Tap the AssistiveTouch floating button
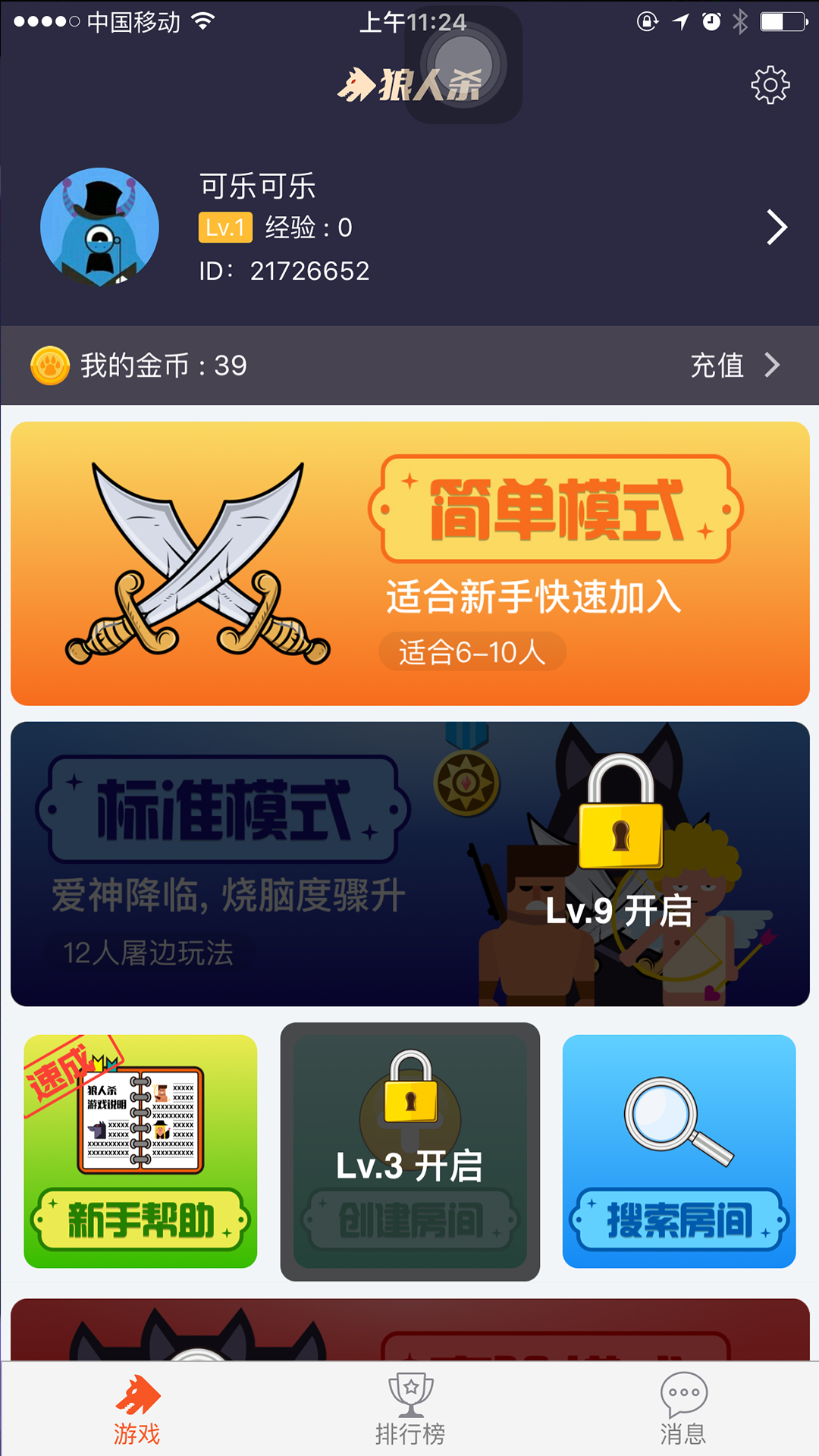 [463, 64]
